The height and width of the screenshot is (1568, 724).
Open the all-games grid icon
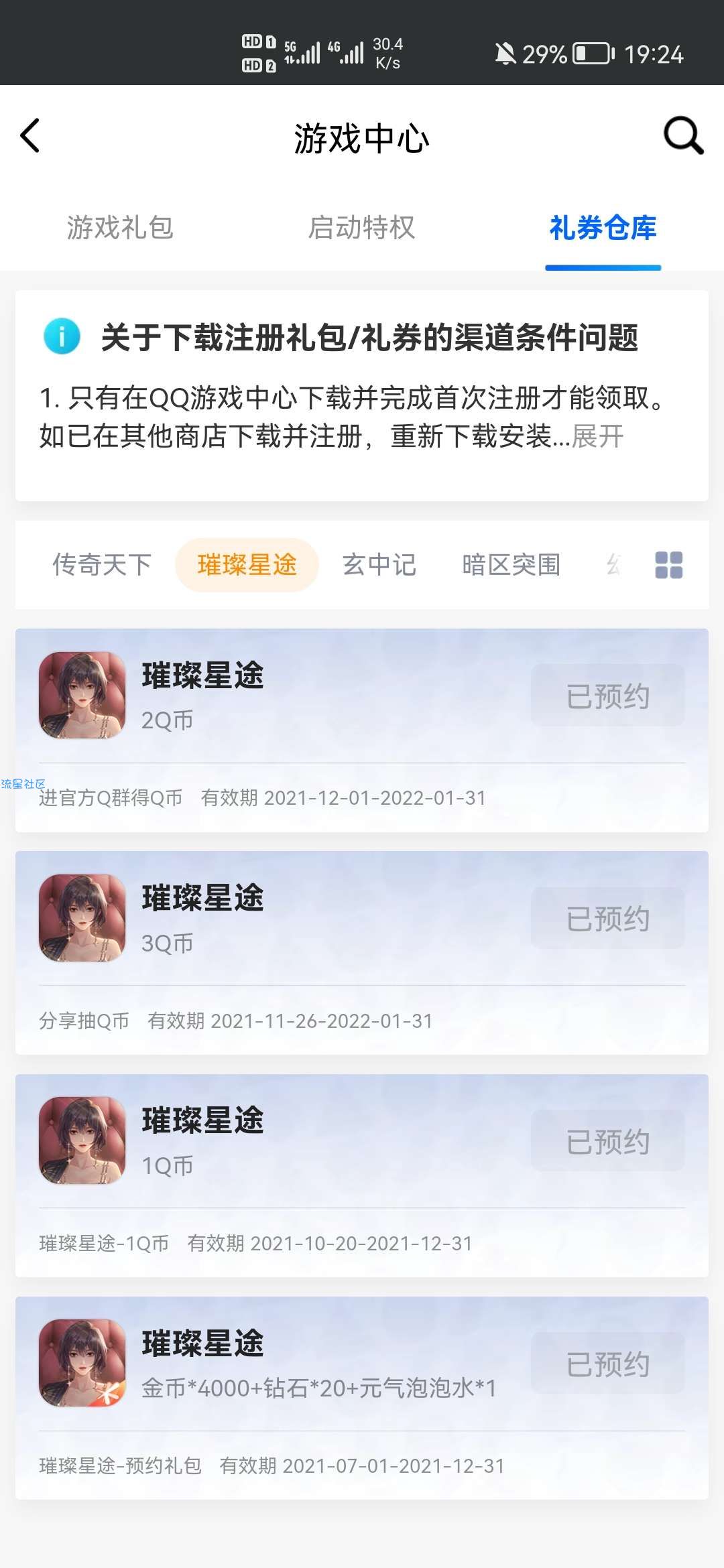click(668, 565)
